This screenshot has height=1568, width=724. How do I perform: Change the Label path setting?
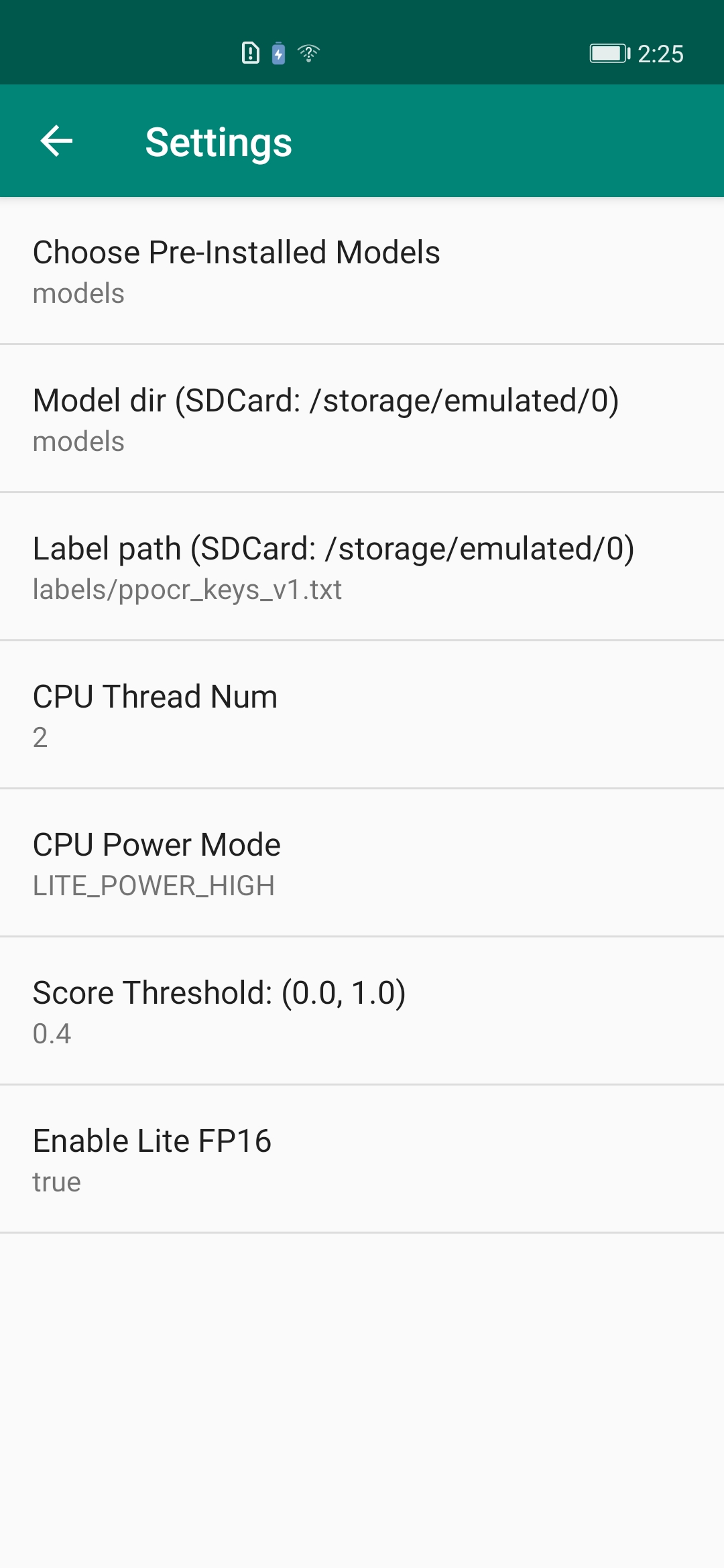click(362, 568)
